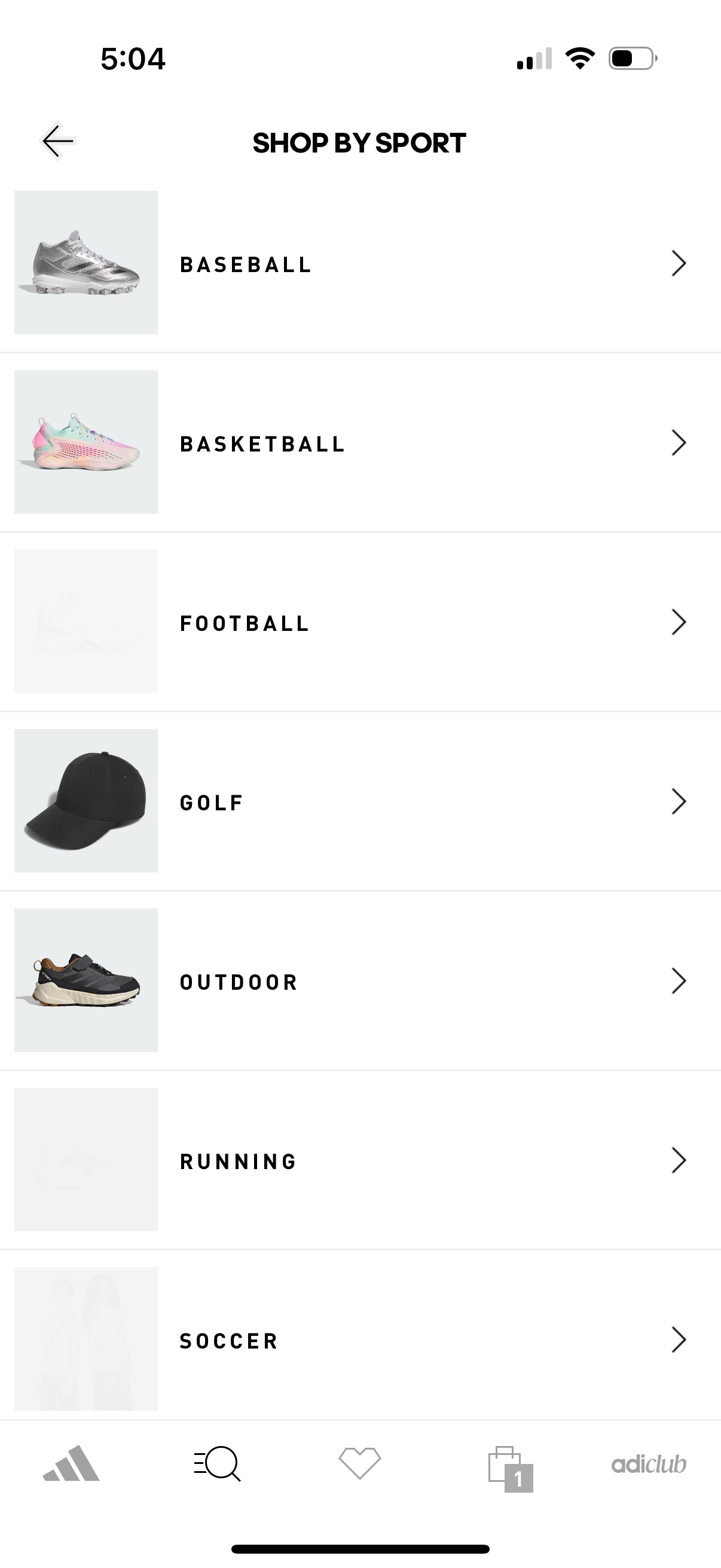Open the BASKETBALL category
Screen dimensions: 721x1568
pos(360,443)
